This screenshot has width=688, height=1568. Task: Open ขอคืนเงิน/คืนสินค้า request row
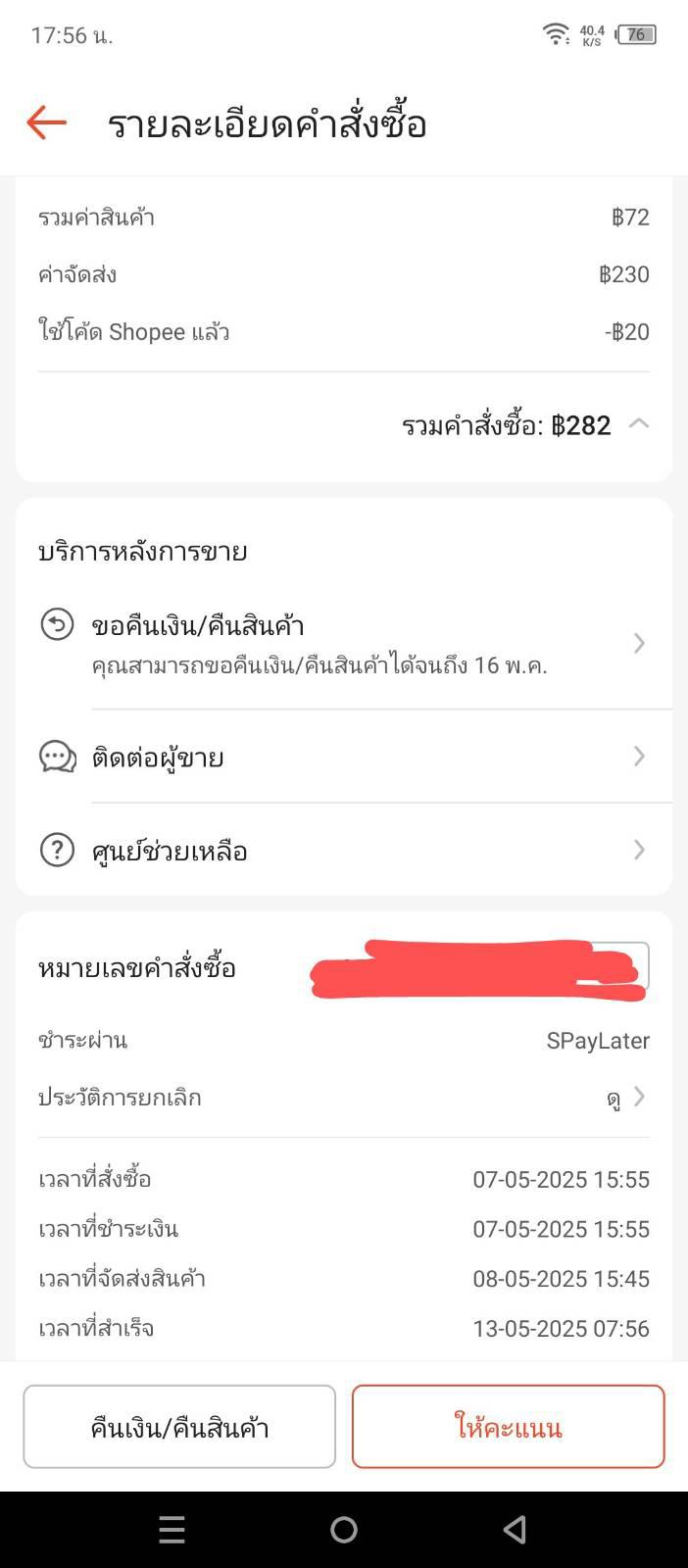(344, 644)
